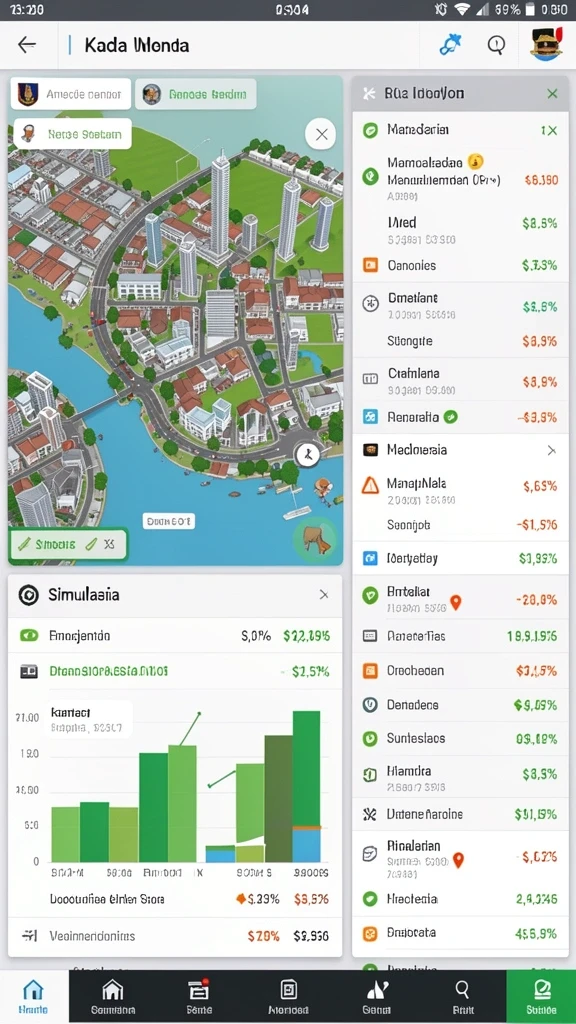Tap the green Simoels chip on the map
Viewport: 576px width, 1024px height.
(x=69, y=544)
